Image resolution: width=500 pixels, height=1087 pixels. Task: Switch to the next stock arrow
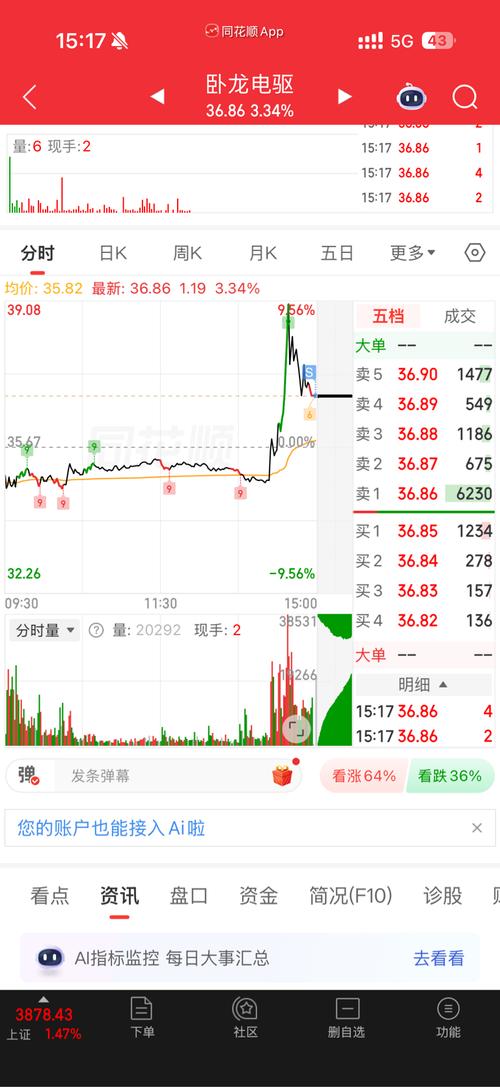(x=344, y=97)
